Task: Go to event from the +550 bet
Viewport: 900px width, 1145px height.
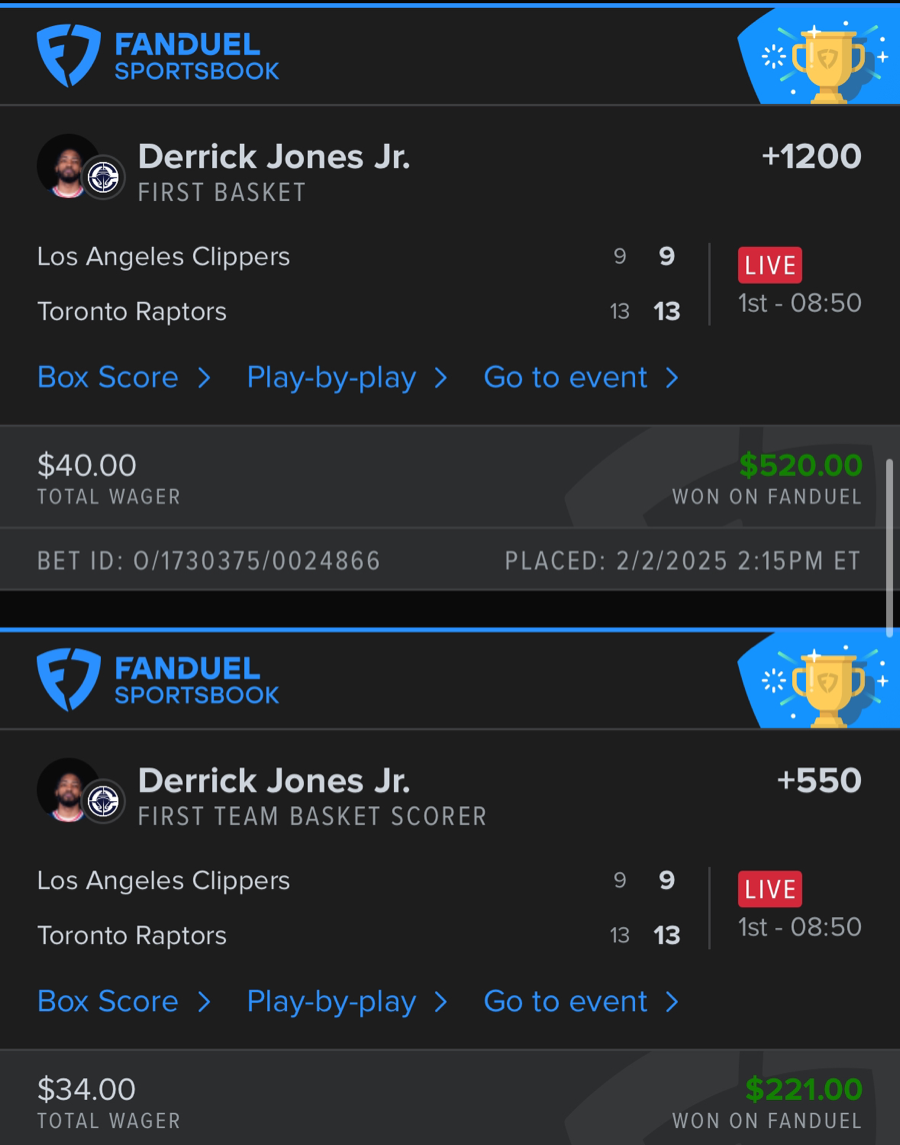Action: 580,1001
